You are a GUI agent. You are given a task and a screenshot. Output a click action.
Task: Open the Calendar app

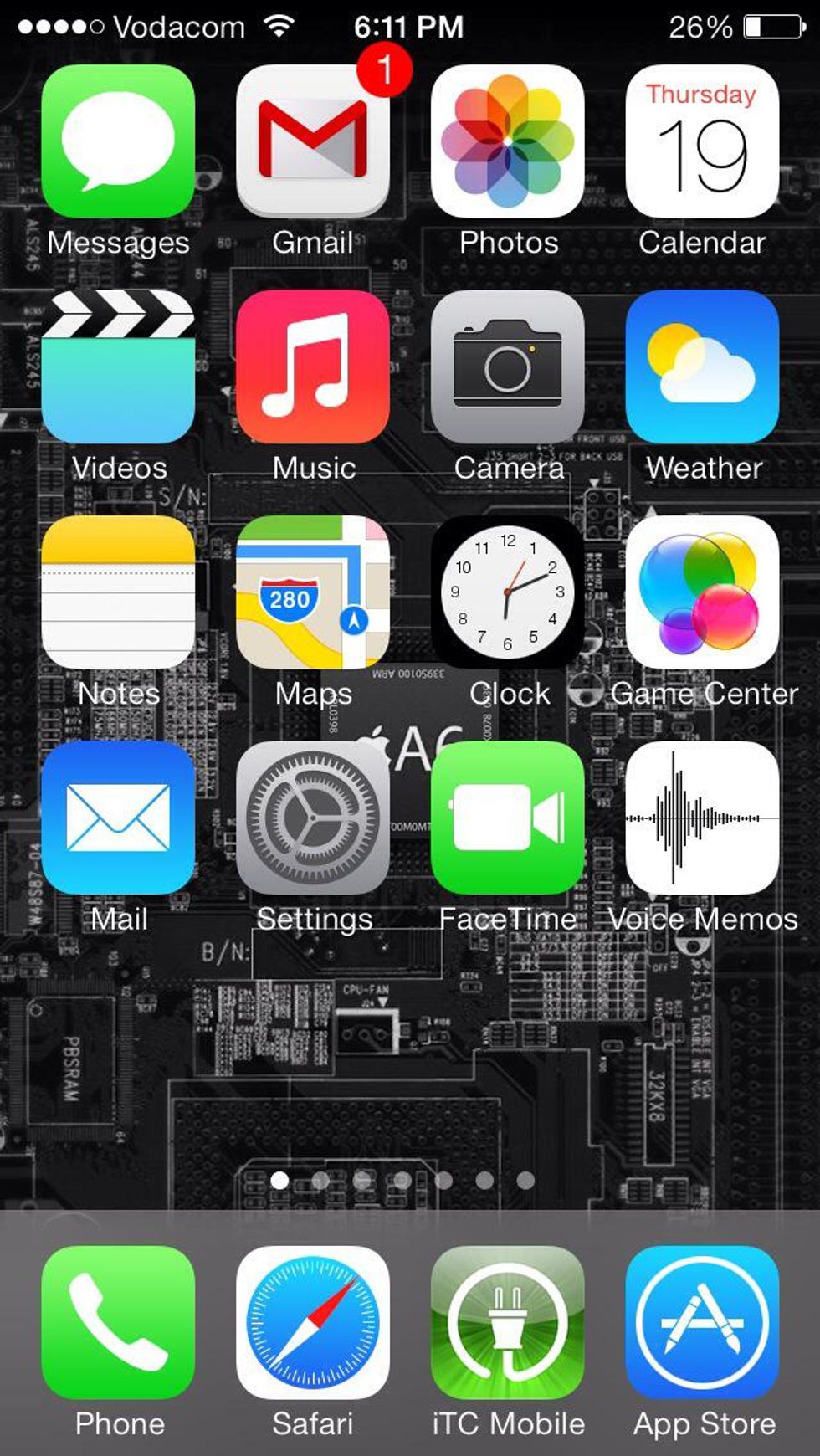pyautogui.click(x=702, y=142)
